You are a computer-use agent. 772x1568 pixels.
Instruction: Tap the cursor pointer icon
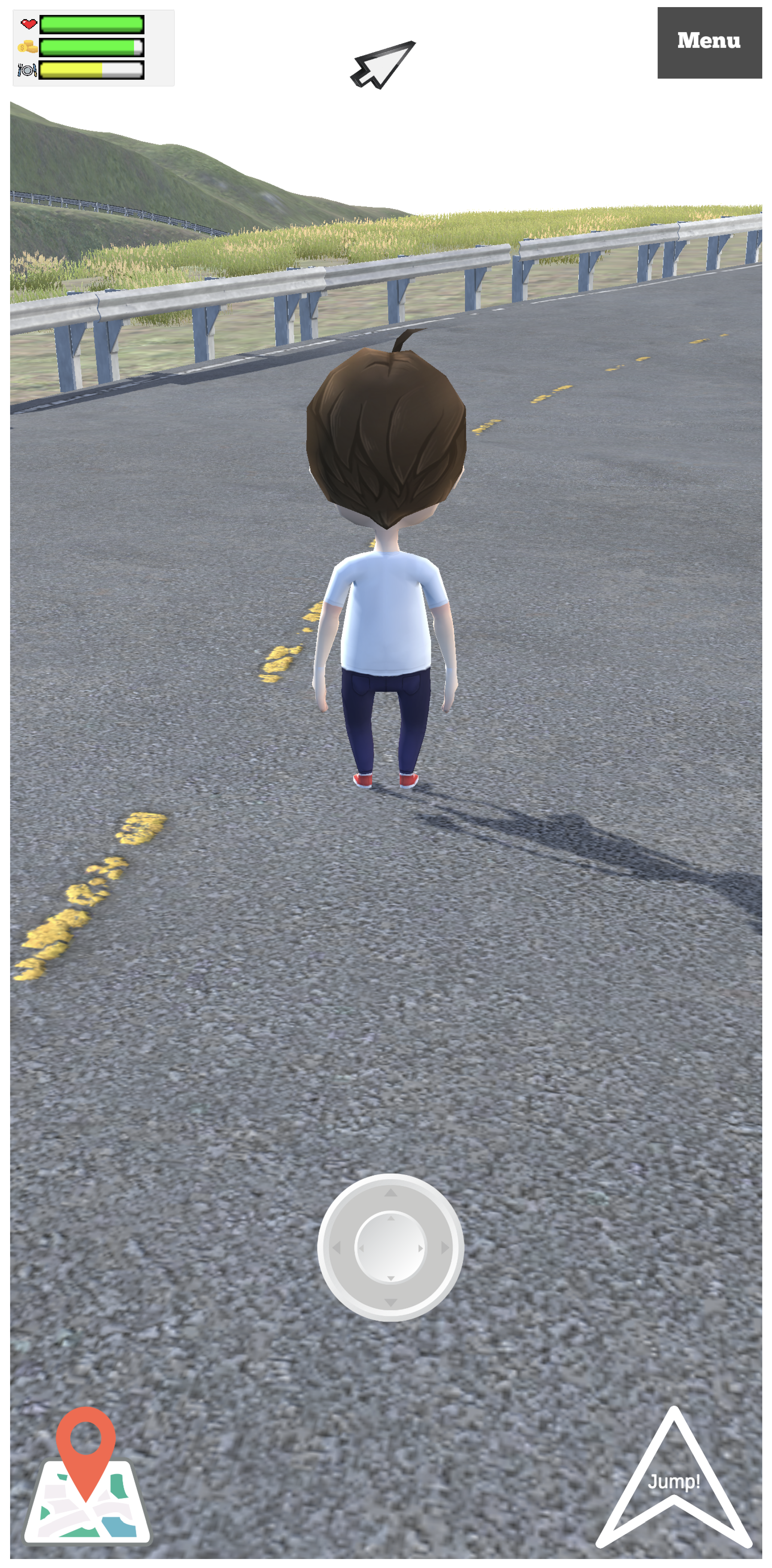pyautogui.click(x=382, y=64)
